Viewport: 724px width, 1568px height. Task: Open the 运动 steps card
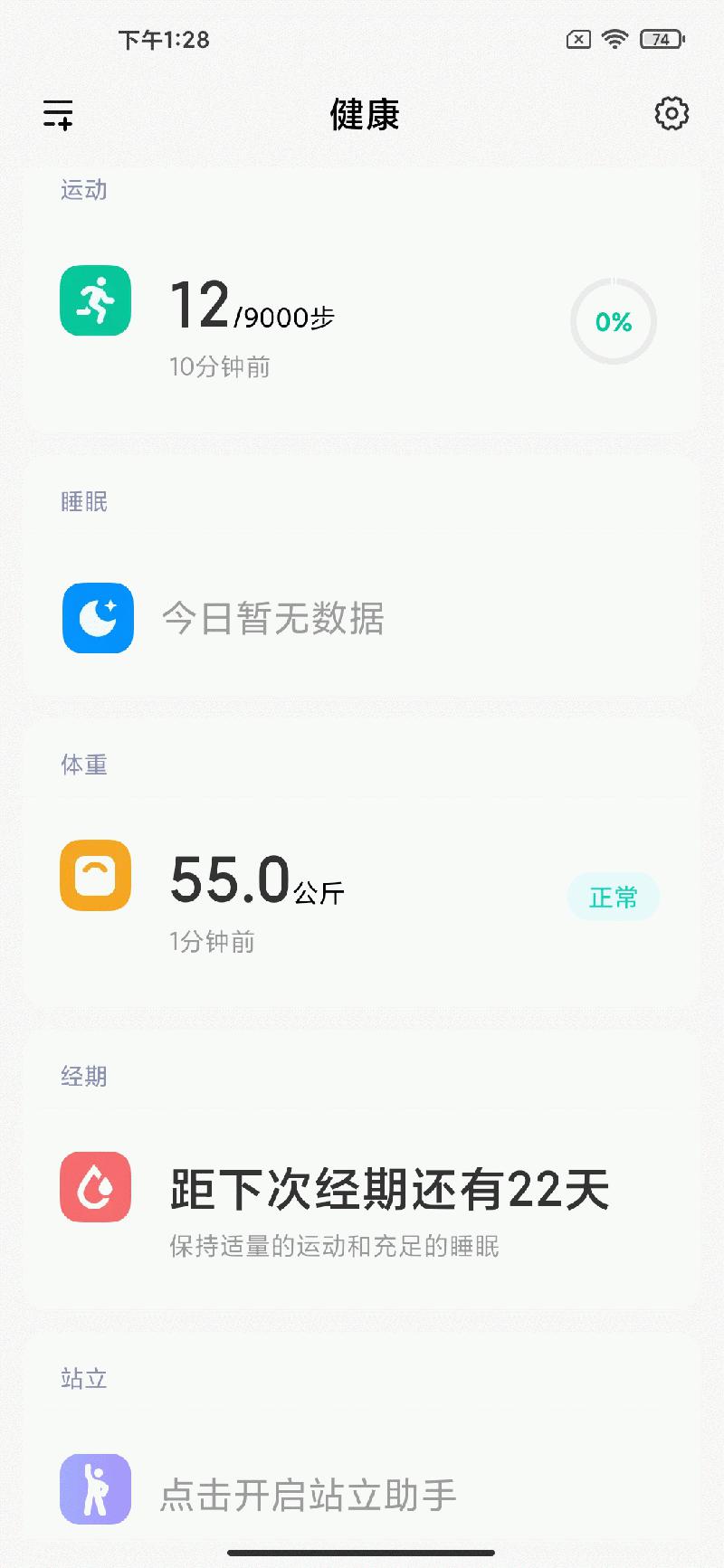pos(362,323)
